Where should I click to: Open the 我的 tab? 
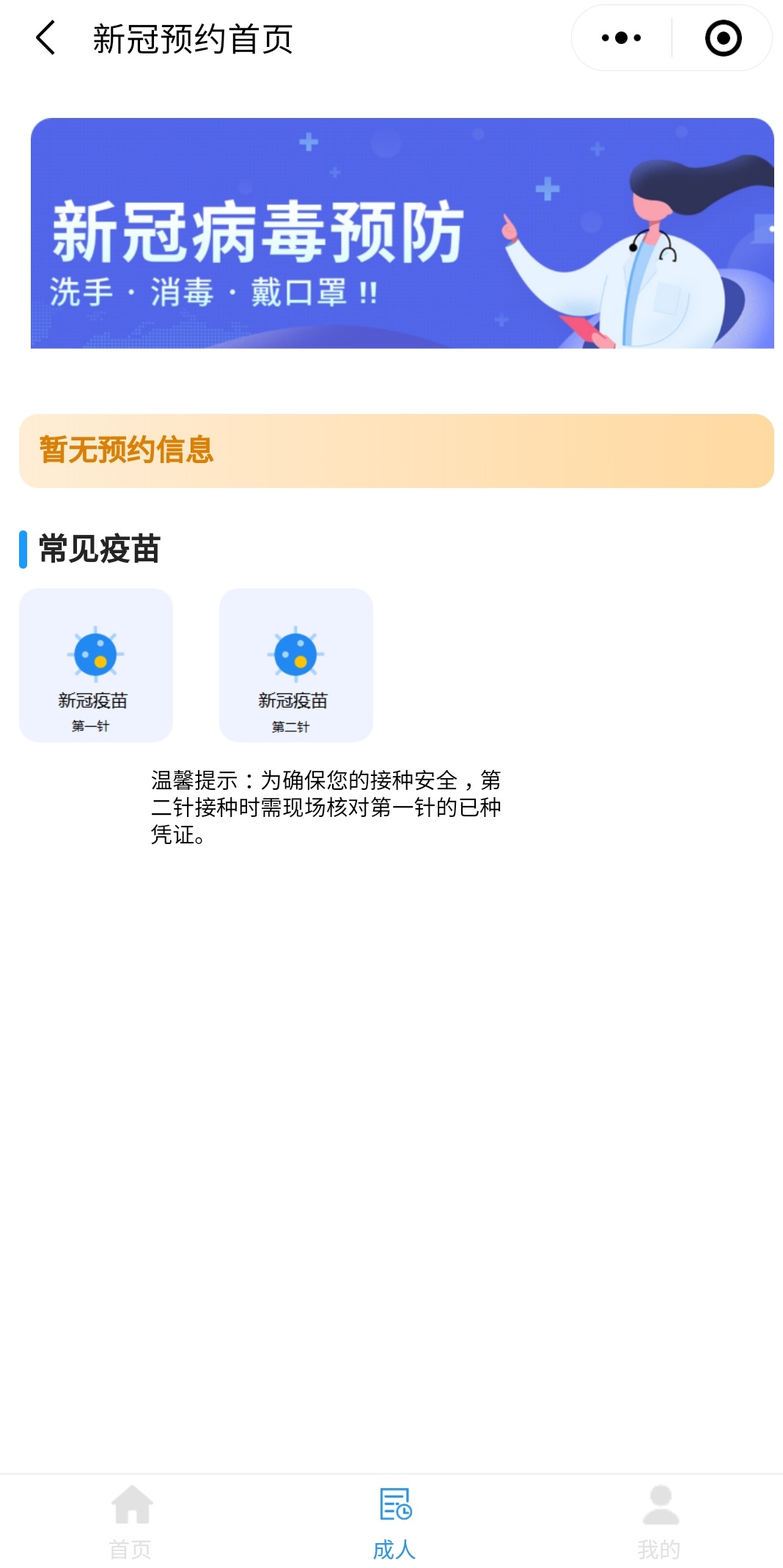[659, 1521]
